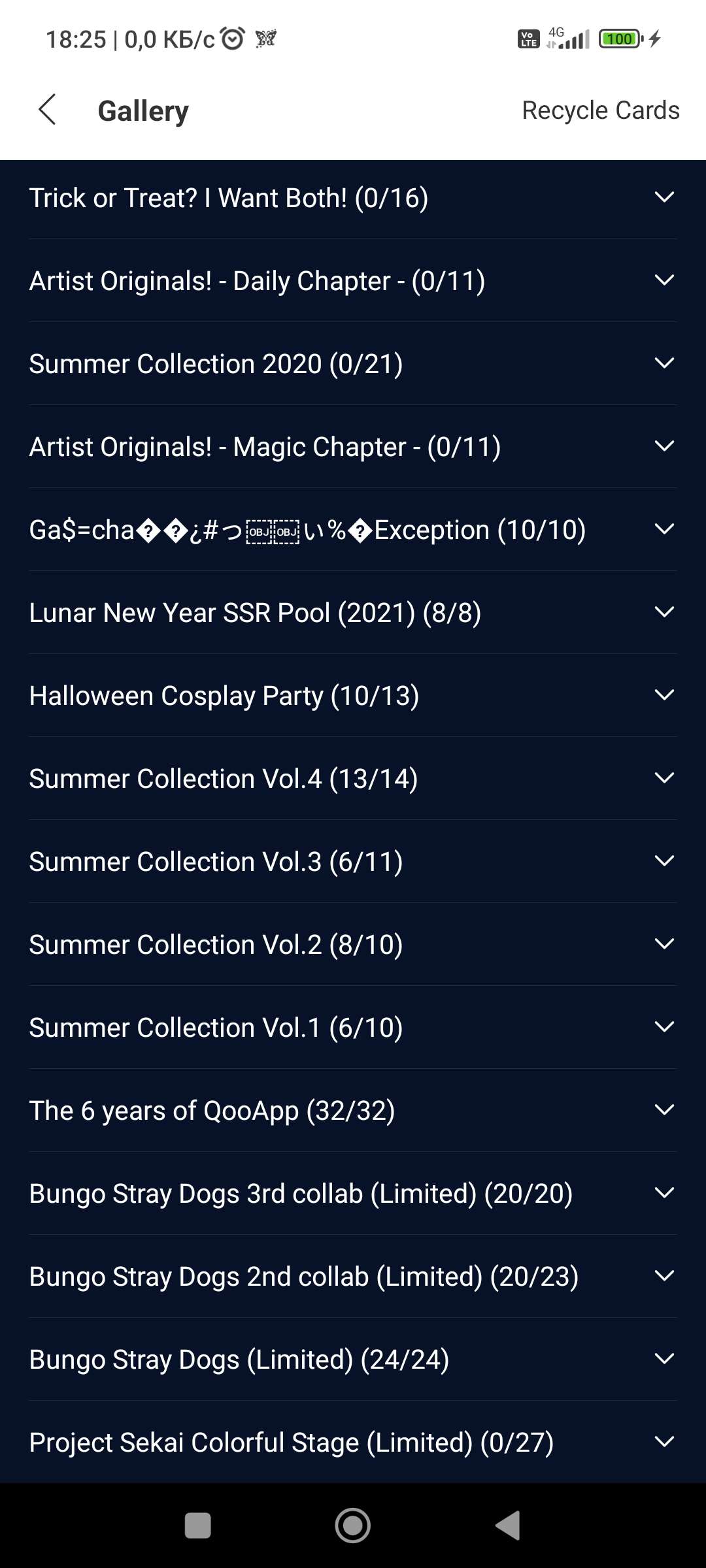Expand Halloween Cosplay Party
Viewport: 706px width, 1568px height.
664,695
